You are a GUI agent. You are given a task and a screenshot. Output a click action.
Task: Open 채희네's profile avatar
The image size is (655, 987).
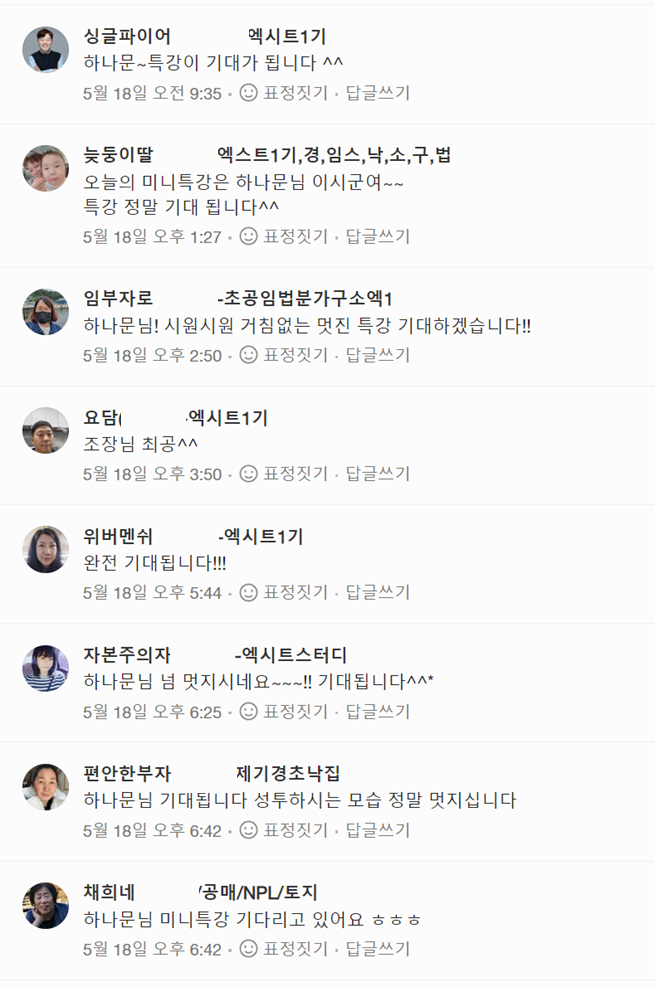click(x=46, y=905)
